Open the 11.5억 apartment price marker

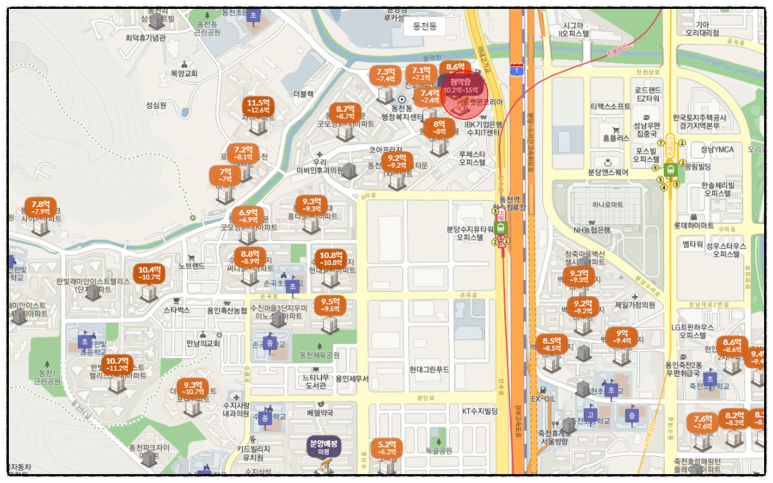(258, 106)
